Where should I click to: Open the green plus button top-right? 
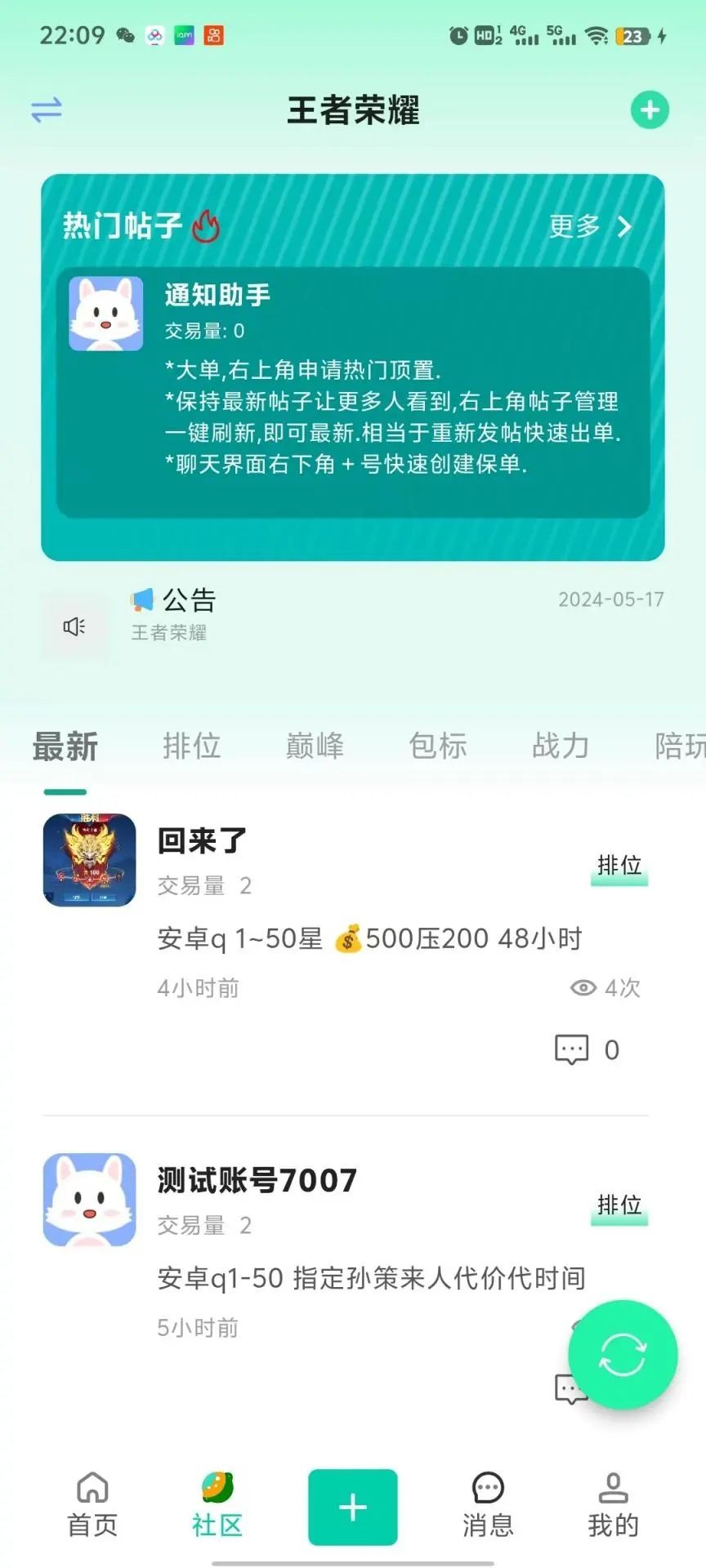pyautogui.click(x=650, y=109)
